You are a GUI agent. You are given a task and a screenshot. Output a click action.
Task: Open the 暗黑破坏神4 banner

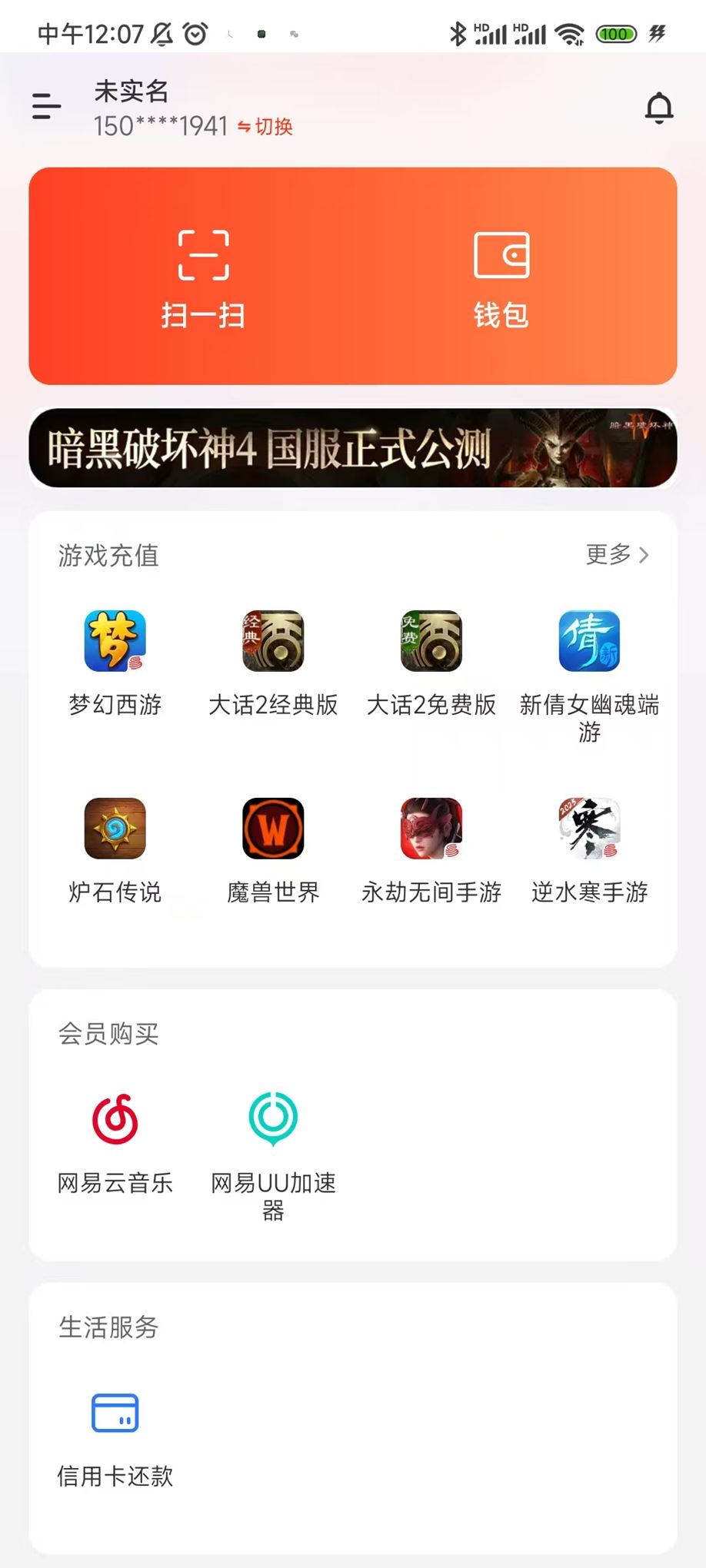click(x=353, y=448)
